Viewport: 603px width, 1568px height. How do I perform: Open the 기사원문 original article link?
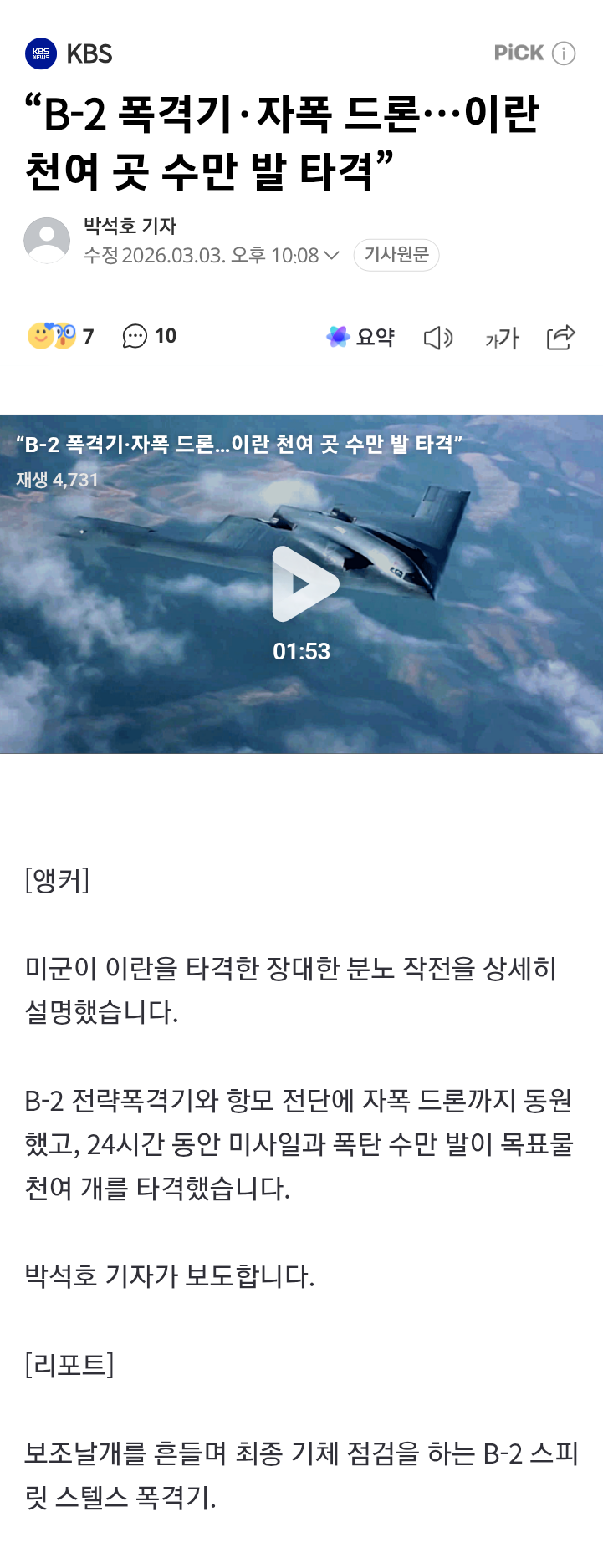coord(396,255)
